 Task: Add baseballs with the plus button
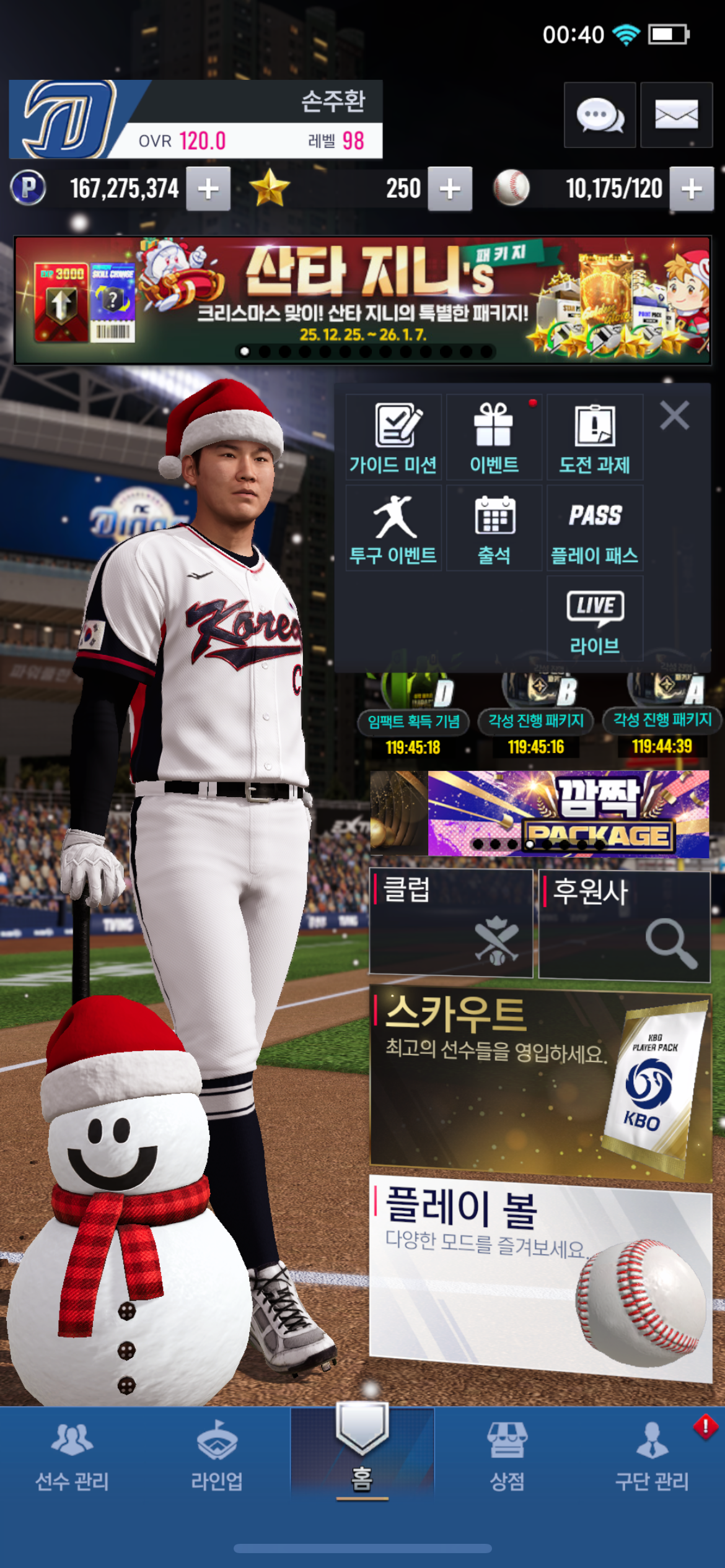[692, 189]
